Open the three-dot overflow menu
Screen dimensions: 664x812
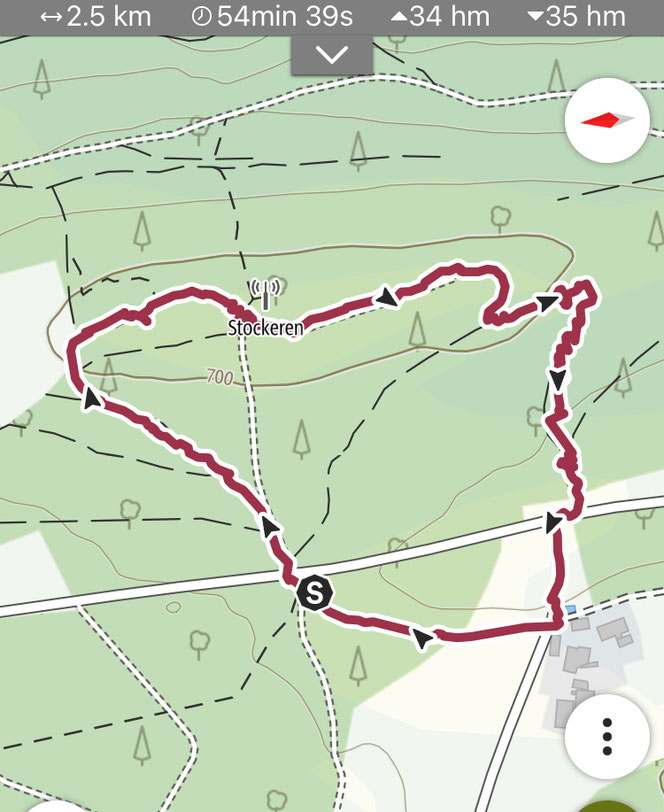(606, 737)
